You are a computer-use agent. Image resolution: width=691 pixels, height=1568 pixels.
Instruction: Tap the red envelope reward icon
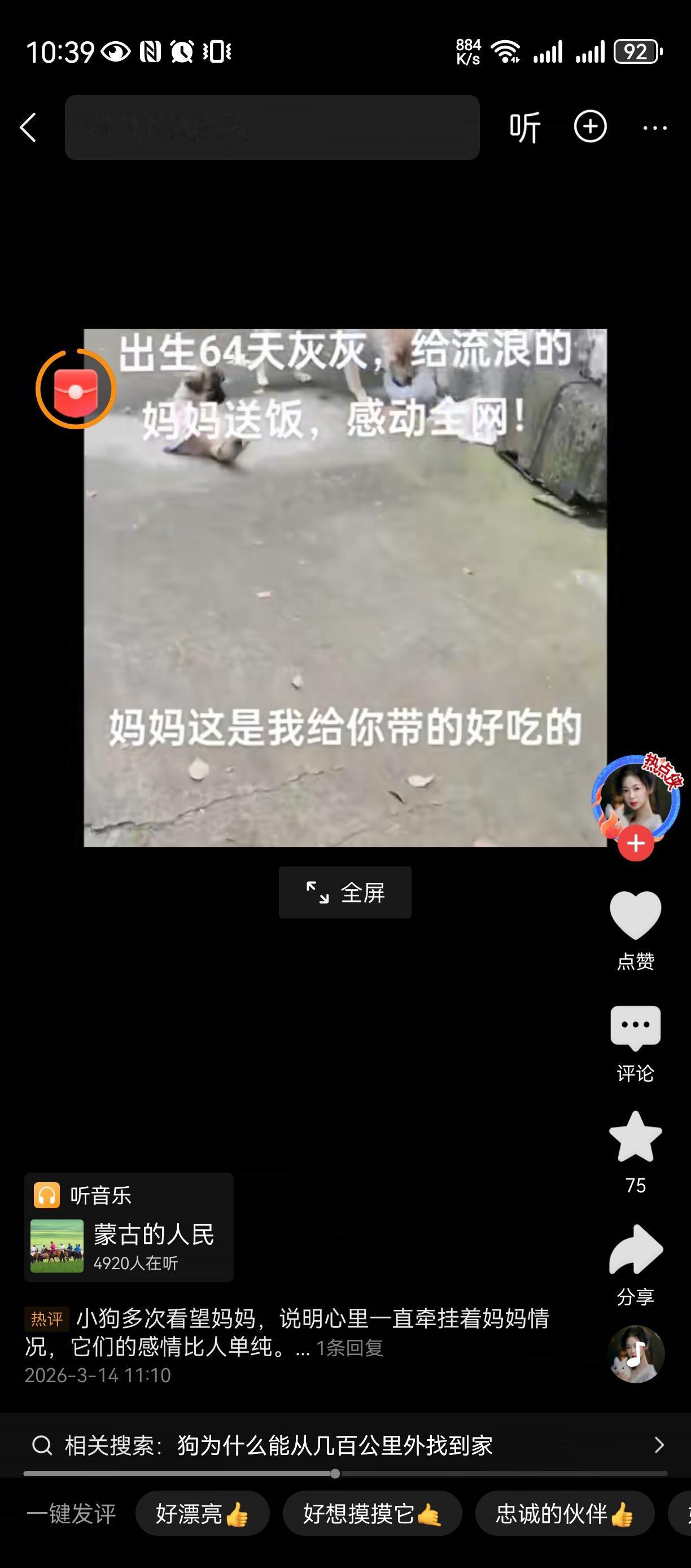pyautogui.click(x=76, y=391)
